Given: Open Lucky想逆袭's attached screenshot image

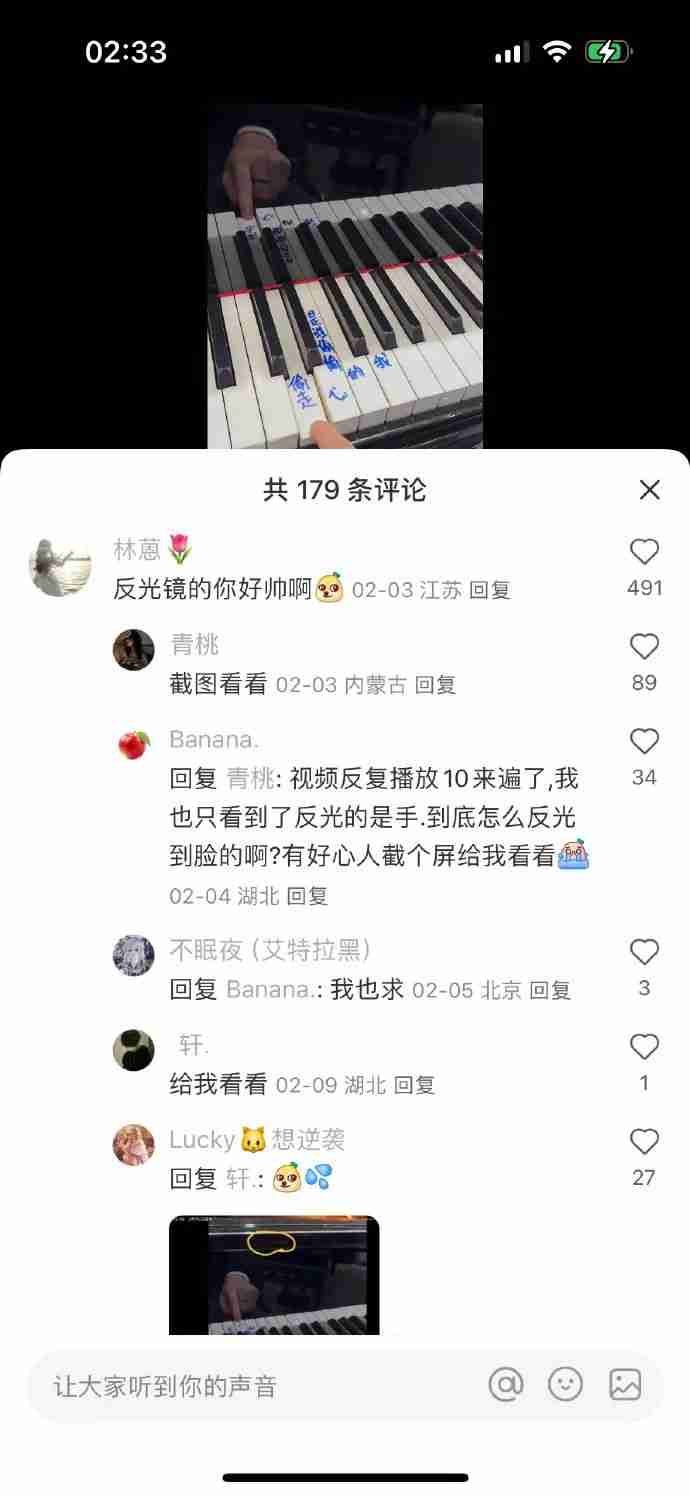Looking at the screenshot, I should [x=274, y=1275].
